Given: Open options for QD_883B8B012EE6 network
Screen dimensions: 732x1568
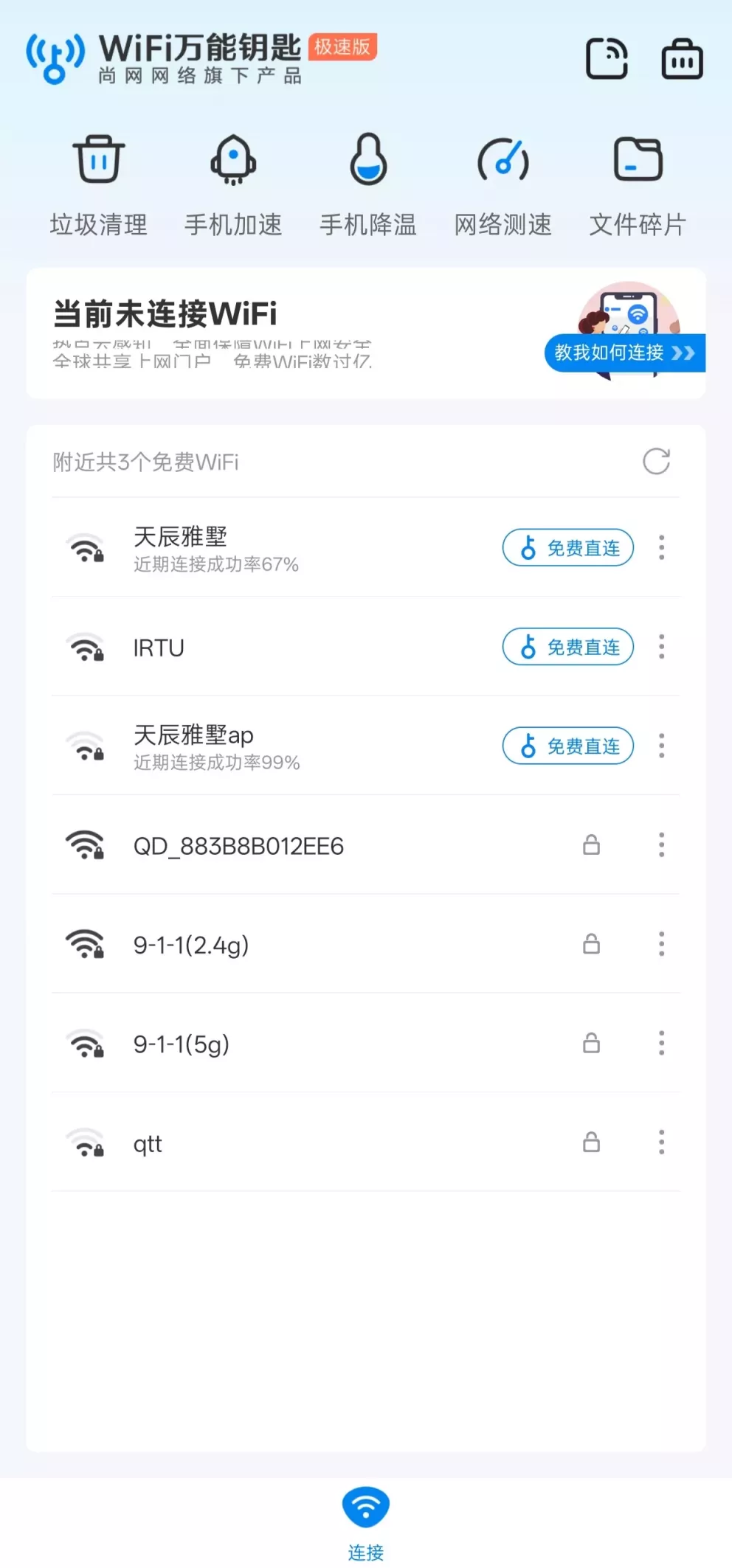Looking at the screenshot, I should pyautogui.click(x=661, y=845).
